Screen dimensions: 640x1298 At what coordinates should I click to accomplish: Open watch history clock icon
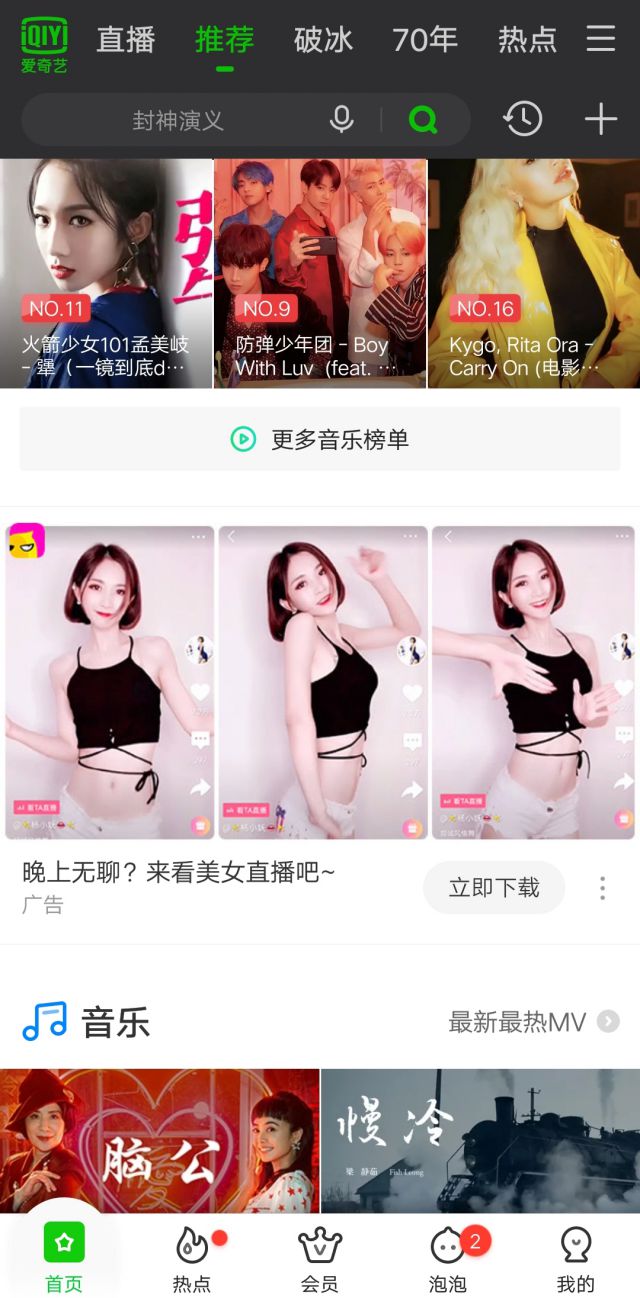tap(523, 120)
